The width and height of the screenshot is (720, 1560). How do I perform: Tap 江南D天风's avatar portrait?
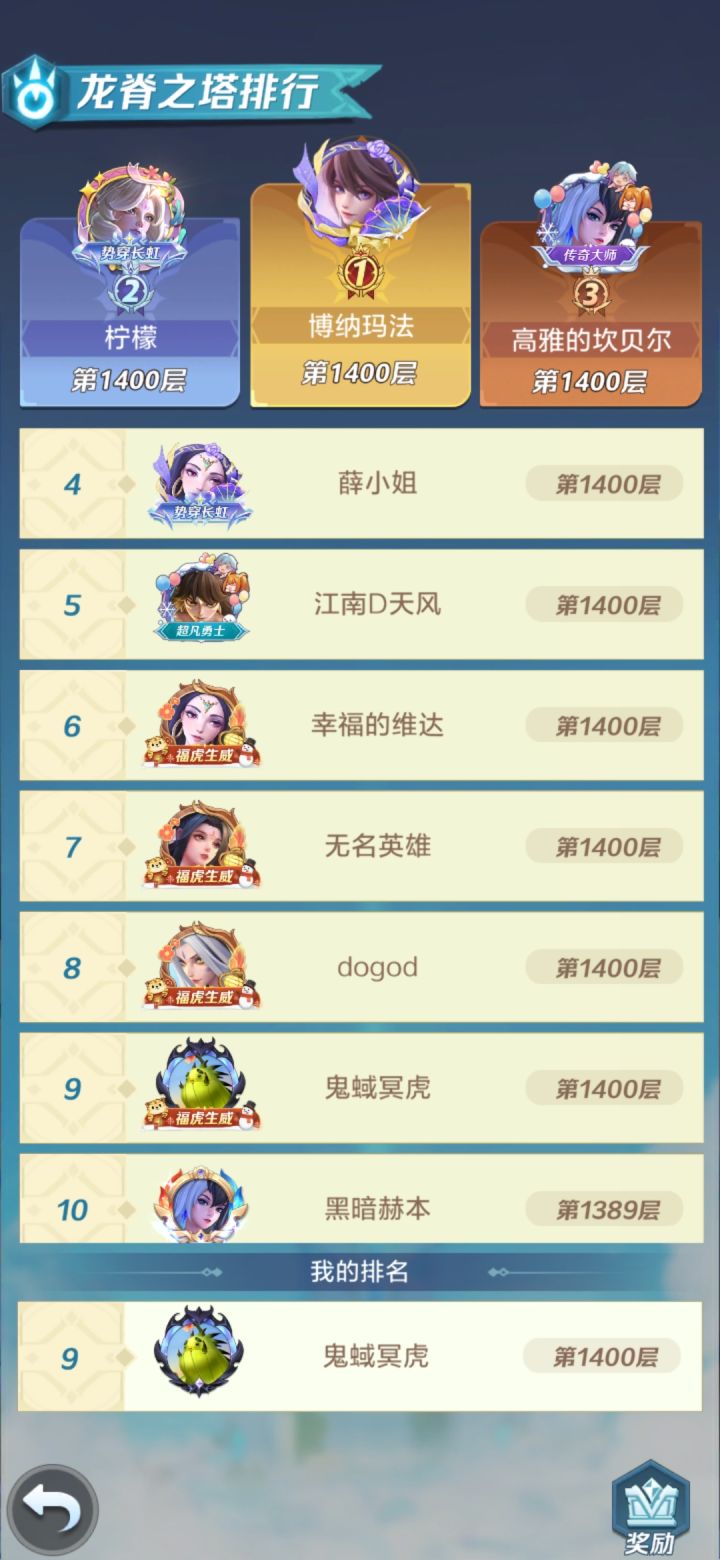200,595
